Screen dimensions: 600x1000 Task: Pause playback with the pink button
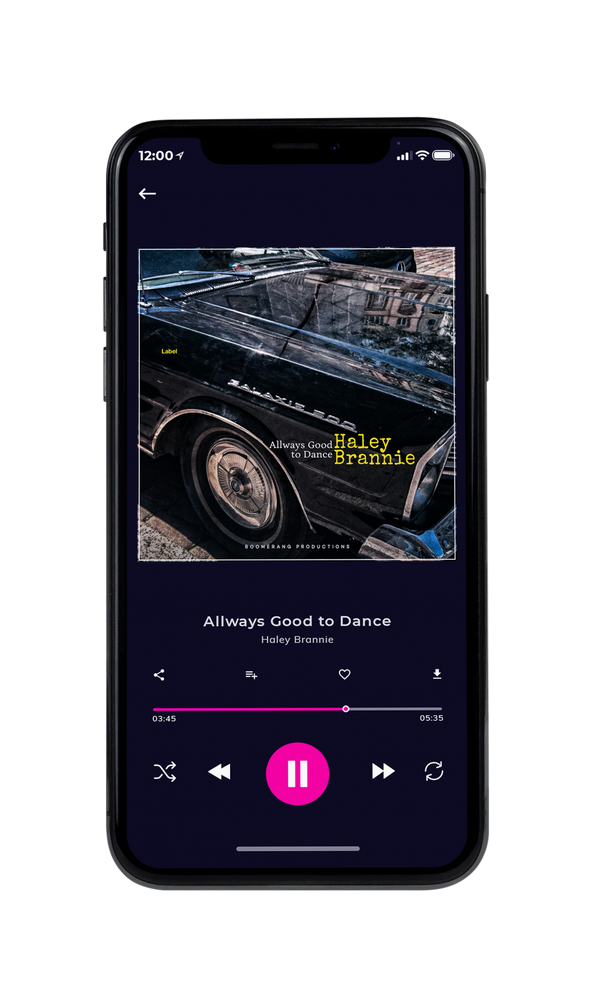(297, 774)
